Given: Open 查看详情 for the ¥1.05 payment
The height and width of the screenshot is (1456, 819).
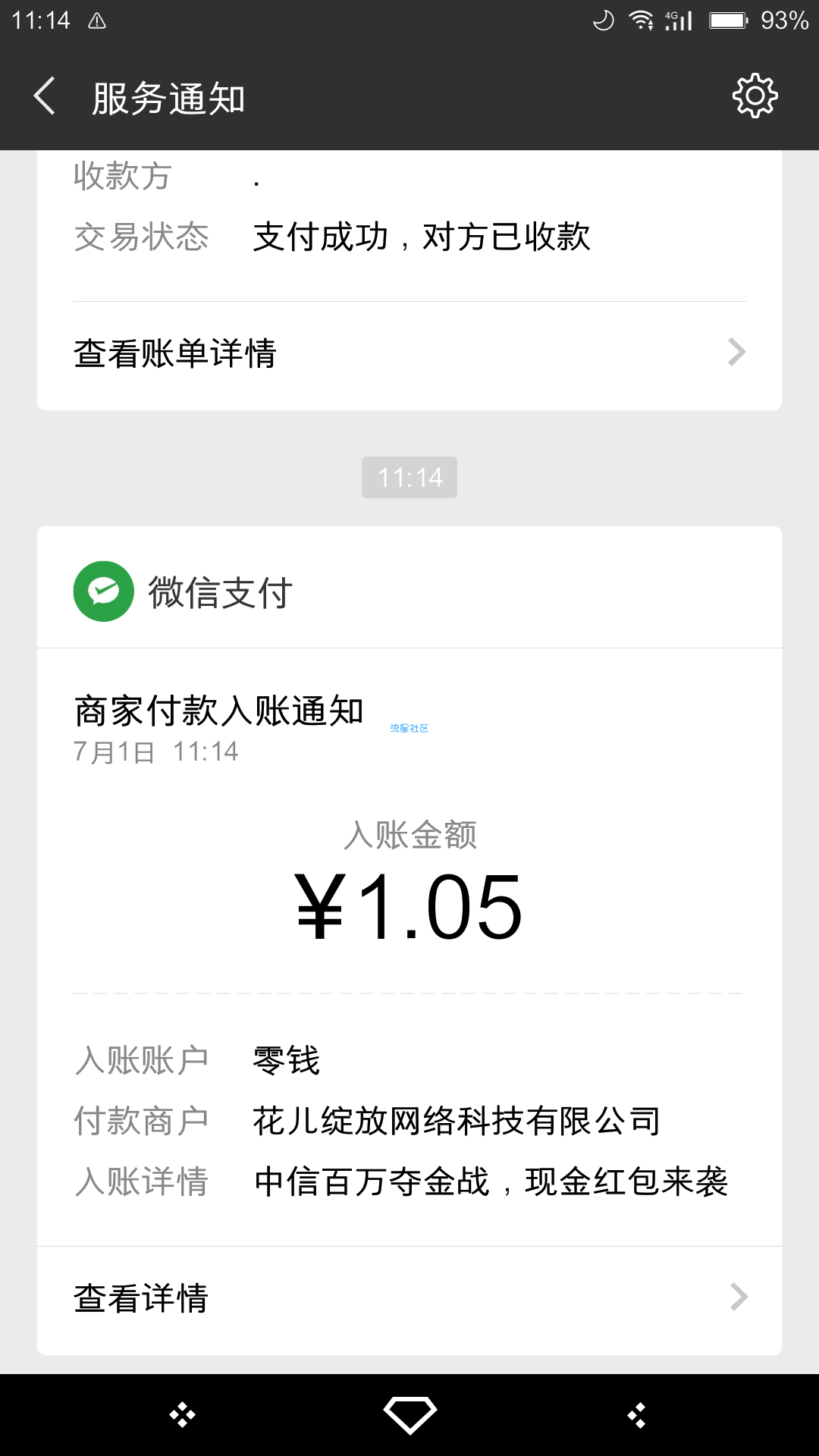Looking at the screenshot, I should (x=409, y=1298).
